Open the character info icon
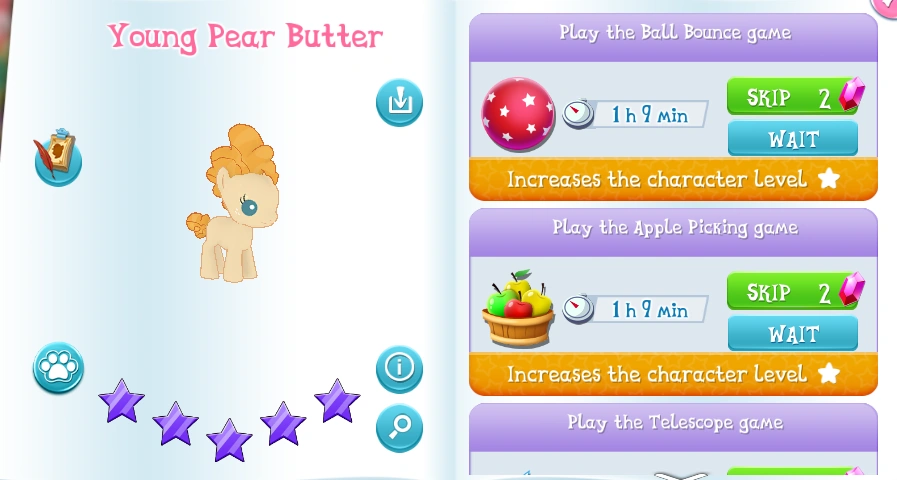897x480 pixels. pos(399,368)
